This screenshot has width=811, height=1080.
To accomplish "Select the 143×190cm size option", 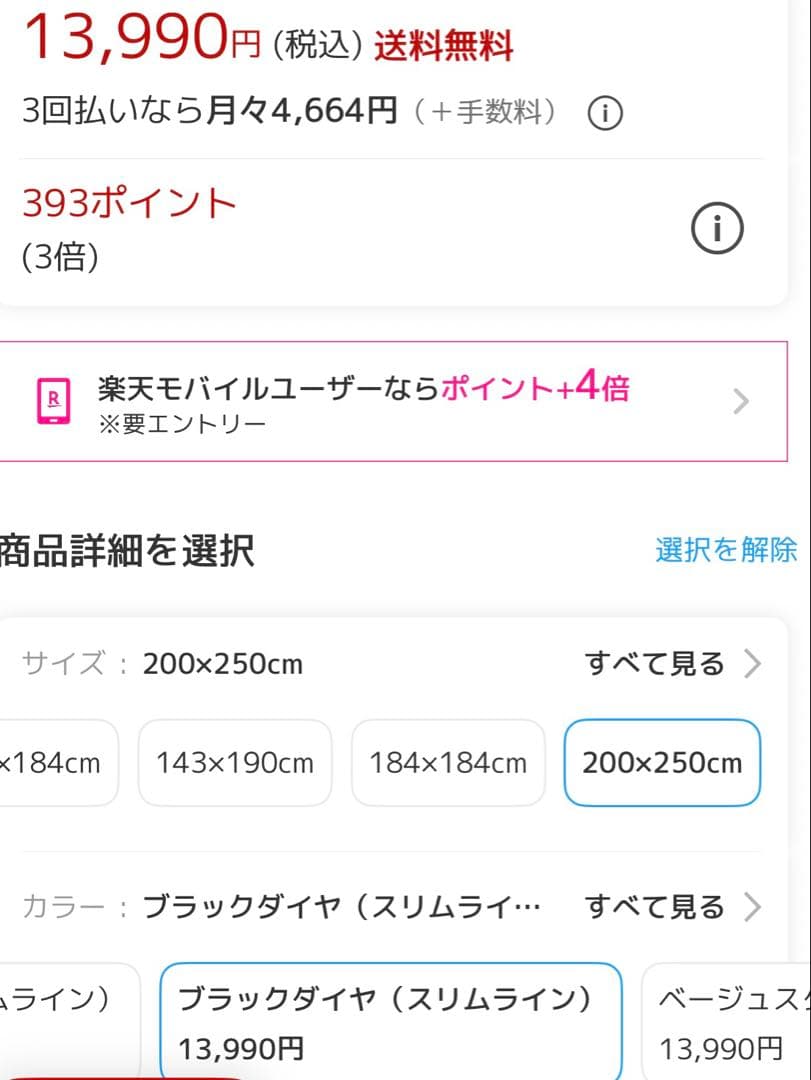I will (234, 762).
